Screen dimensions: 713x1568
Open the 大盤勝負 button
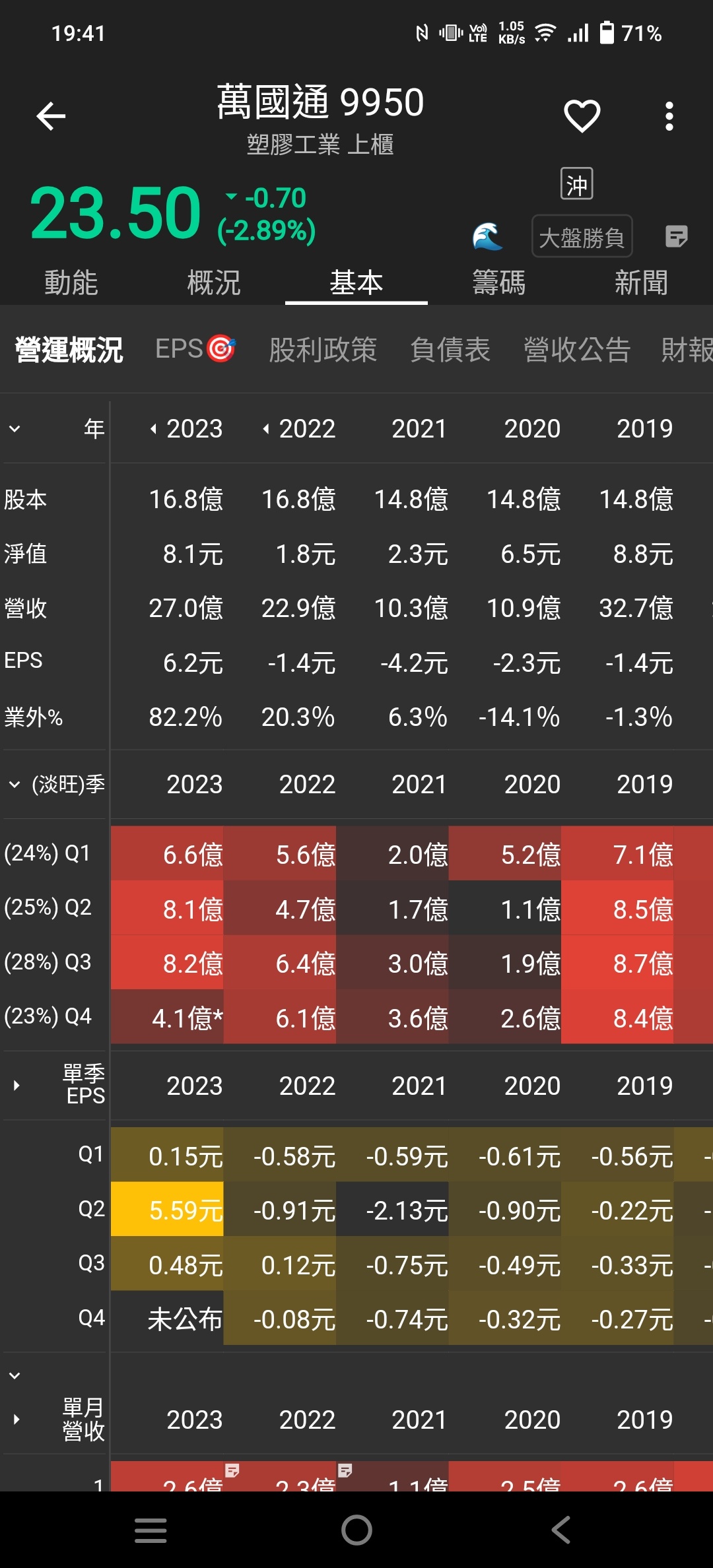pos(582,236)
